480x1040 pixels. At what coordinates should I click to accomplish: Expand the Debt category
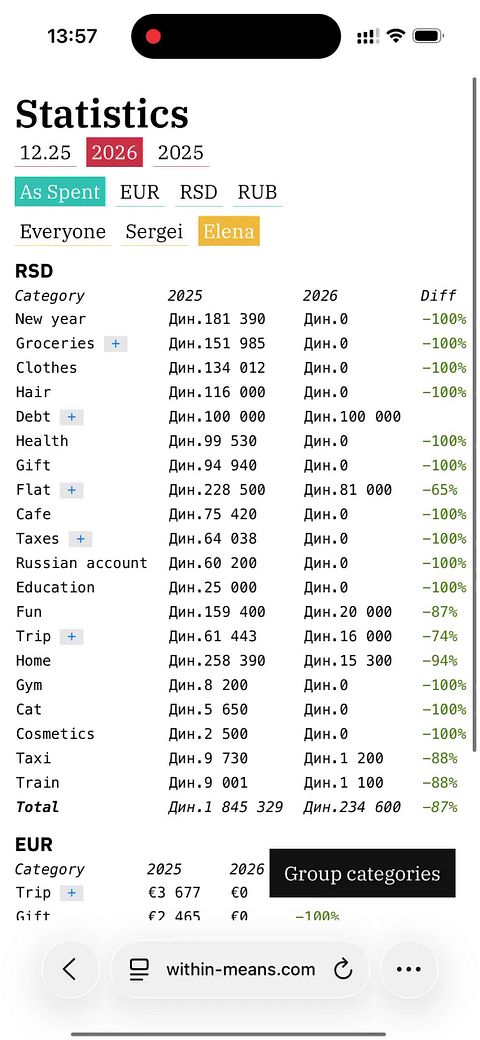(x=72, y=417)
